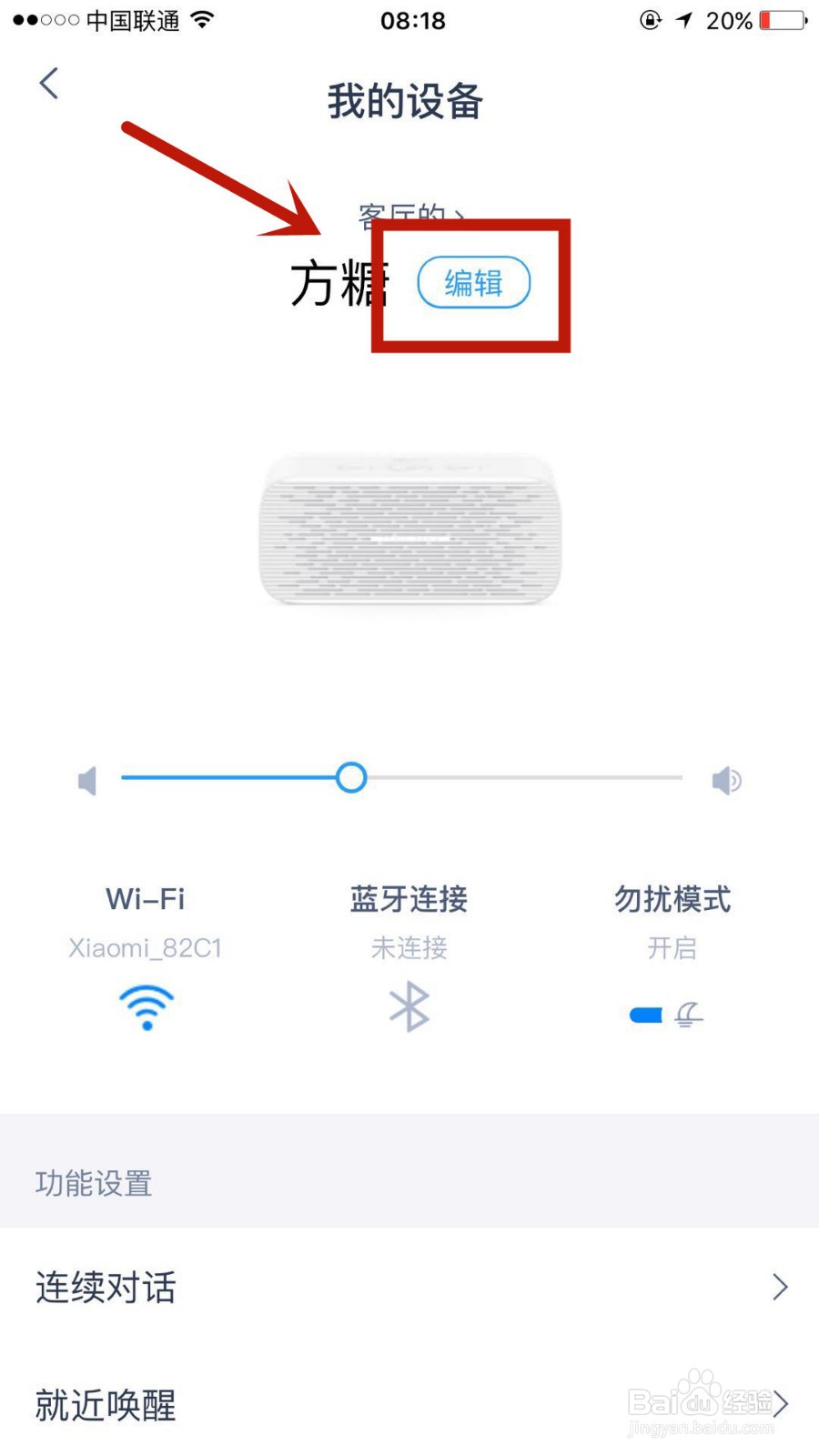This screenshot has height=1456, width=819.
Task: Open the 功能设置 section header
Action: tap(93, 1183)
